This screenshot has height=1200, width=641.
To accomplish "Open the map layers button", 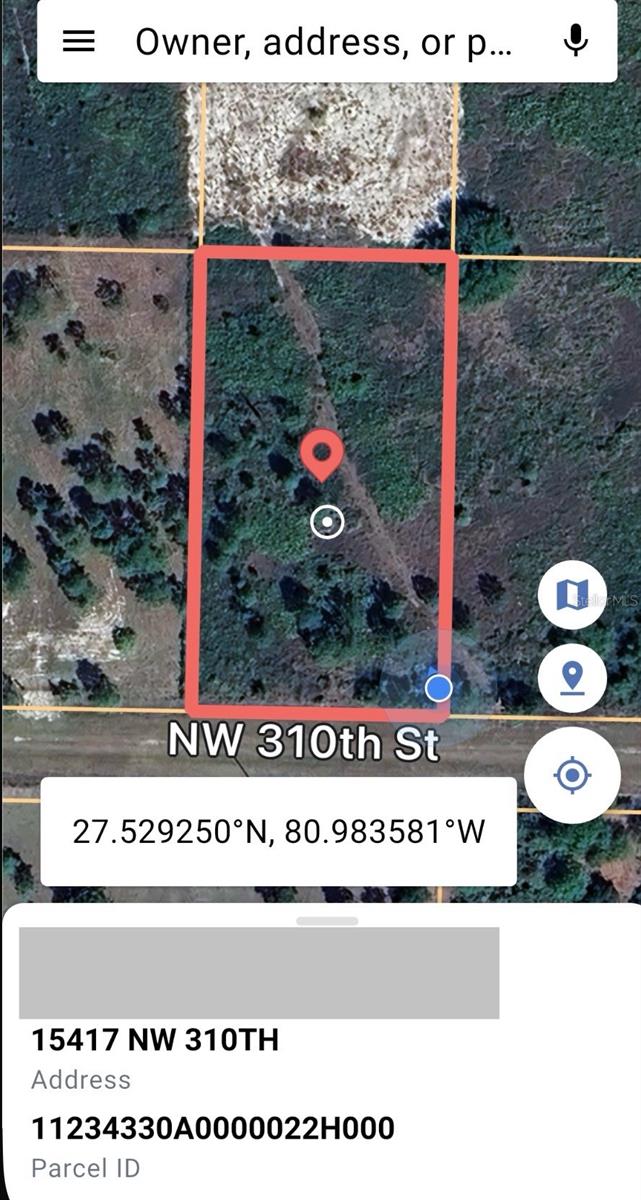I will click(x=571, y=595).
